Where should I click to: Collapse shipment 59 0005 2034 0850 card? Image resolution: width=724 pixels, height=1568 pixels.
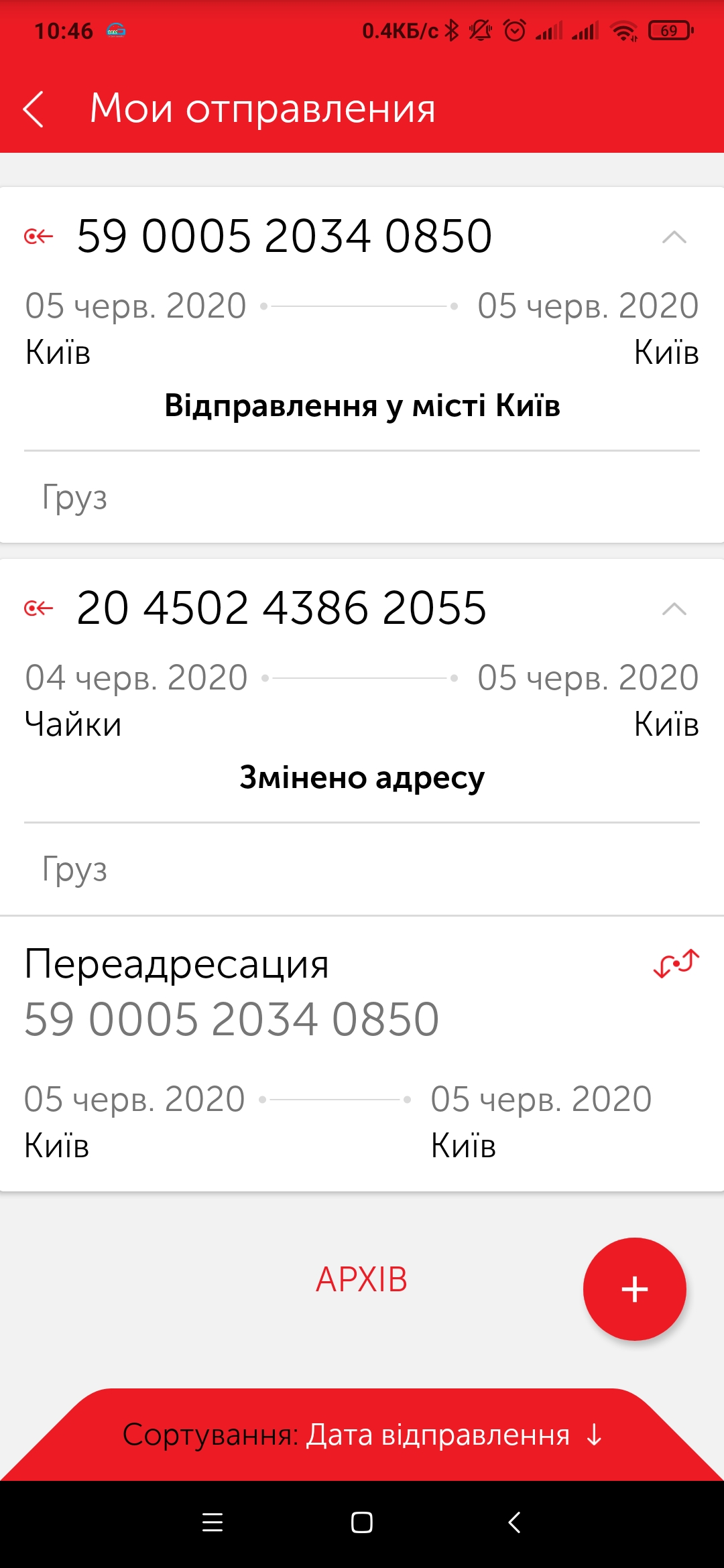(x=674, y=237)
